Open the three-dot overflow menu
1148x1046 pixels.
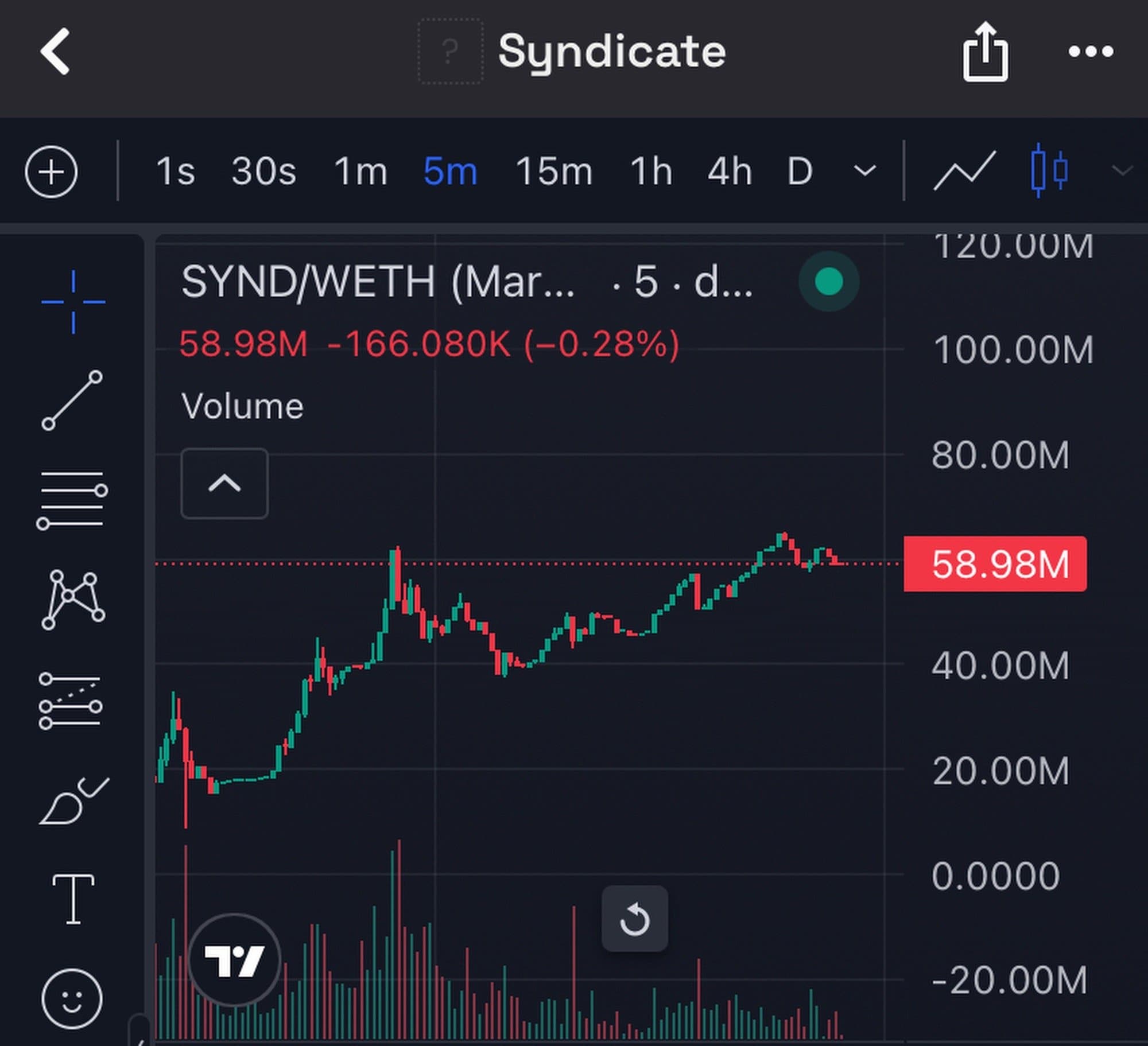tap(1091, 52)
